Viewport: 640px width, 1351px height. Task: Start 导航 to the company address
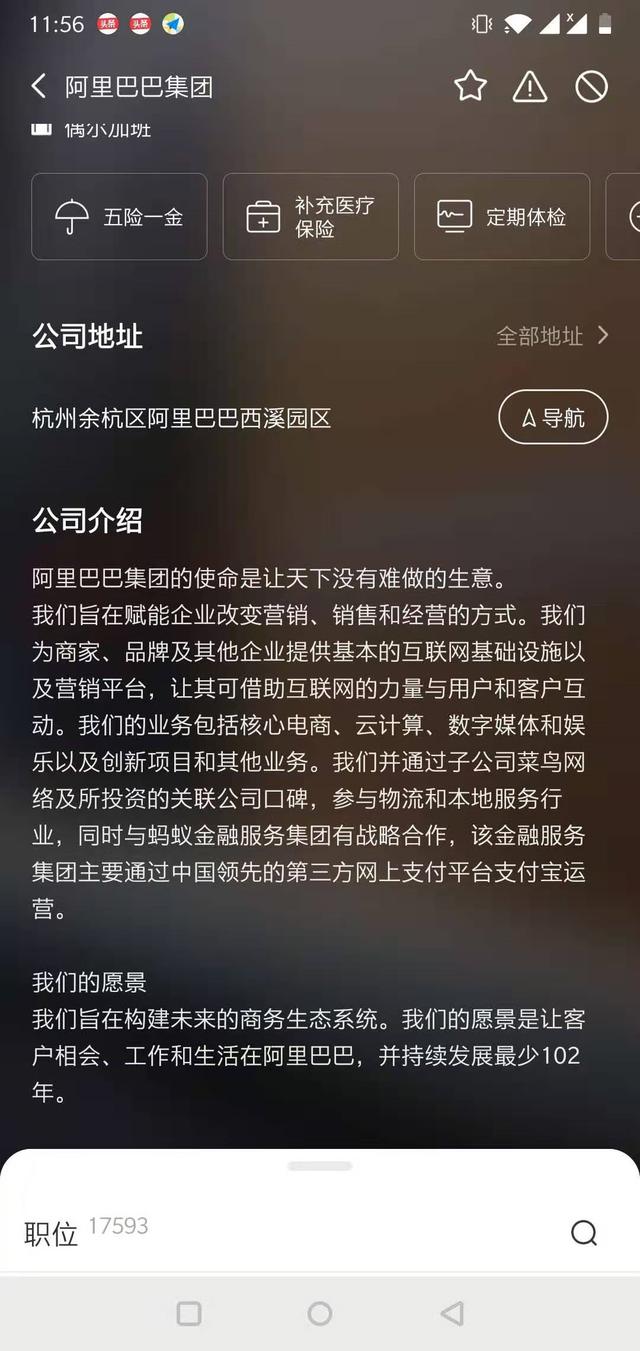553,417
